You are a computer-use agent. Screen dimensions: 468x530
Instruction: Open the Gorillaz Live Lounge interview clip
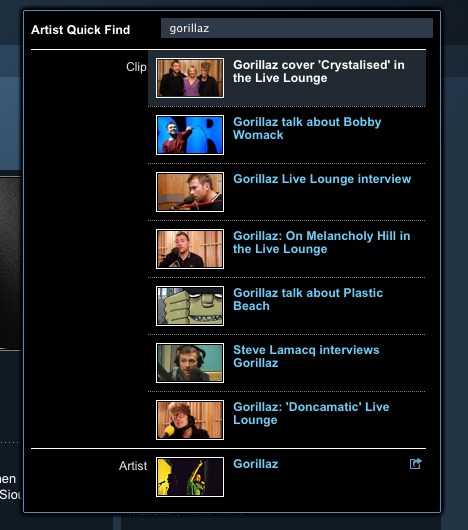(287, 192)
